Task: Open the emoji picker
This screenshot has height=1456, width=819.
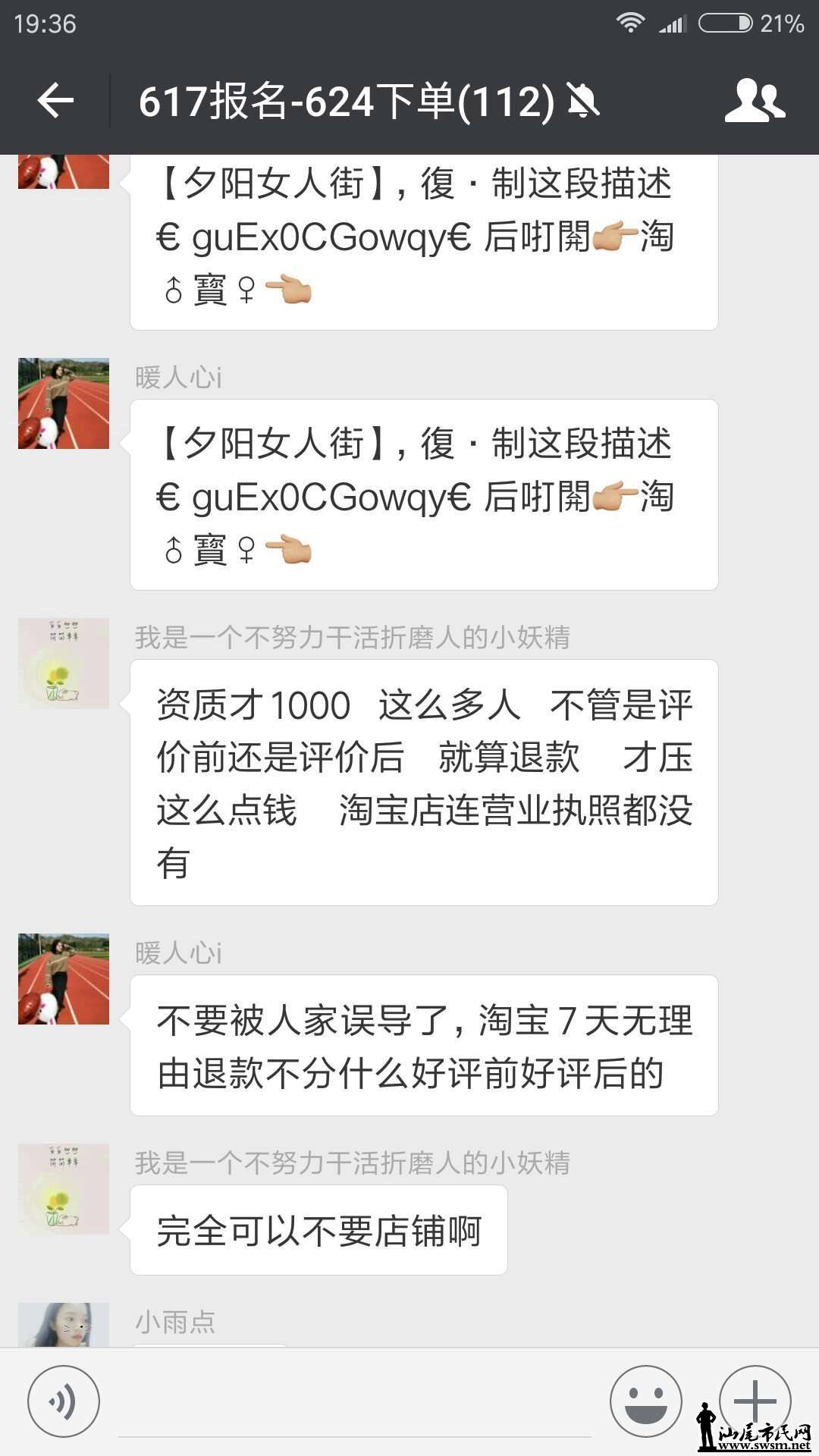Action: pos(646,1401)
